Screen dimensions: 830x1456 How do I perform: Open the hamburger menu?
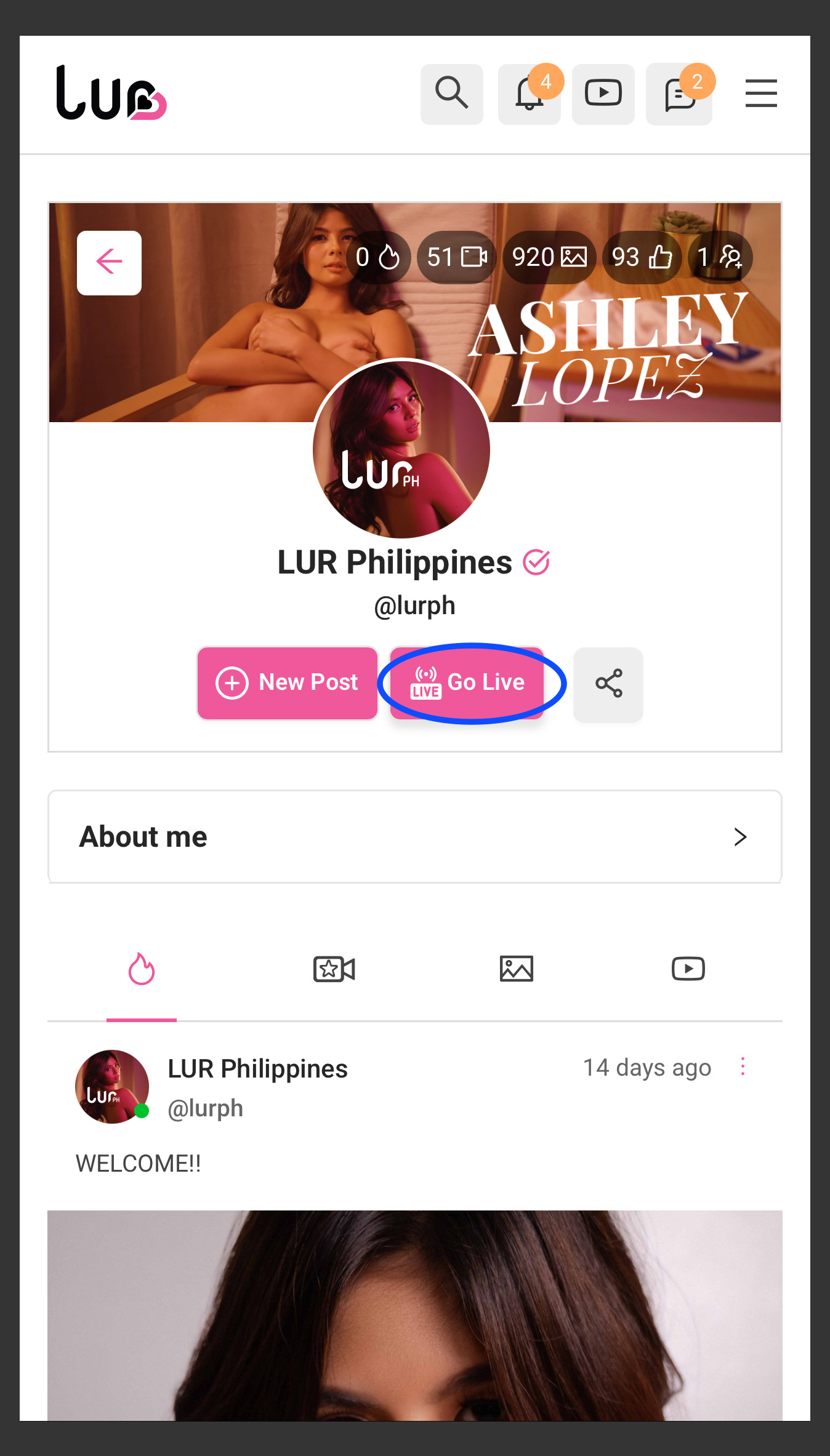point(760,94)
